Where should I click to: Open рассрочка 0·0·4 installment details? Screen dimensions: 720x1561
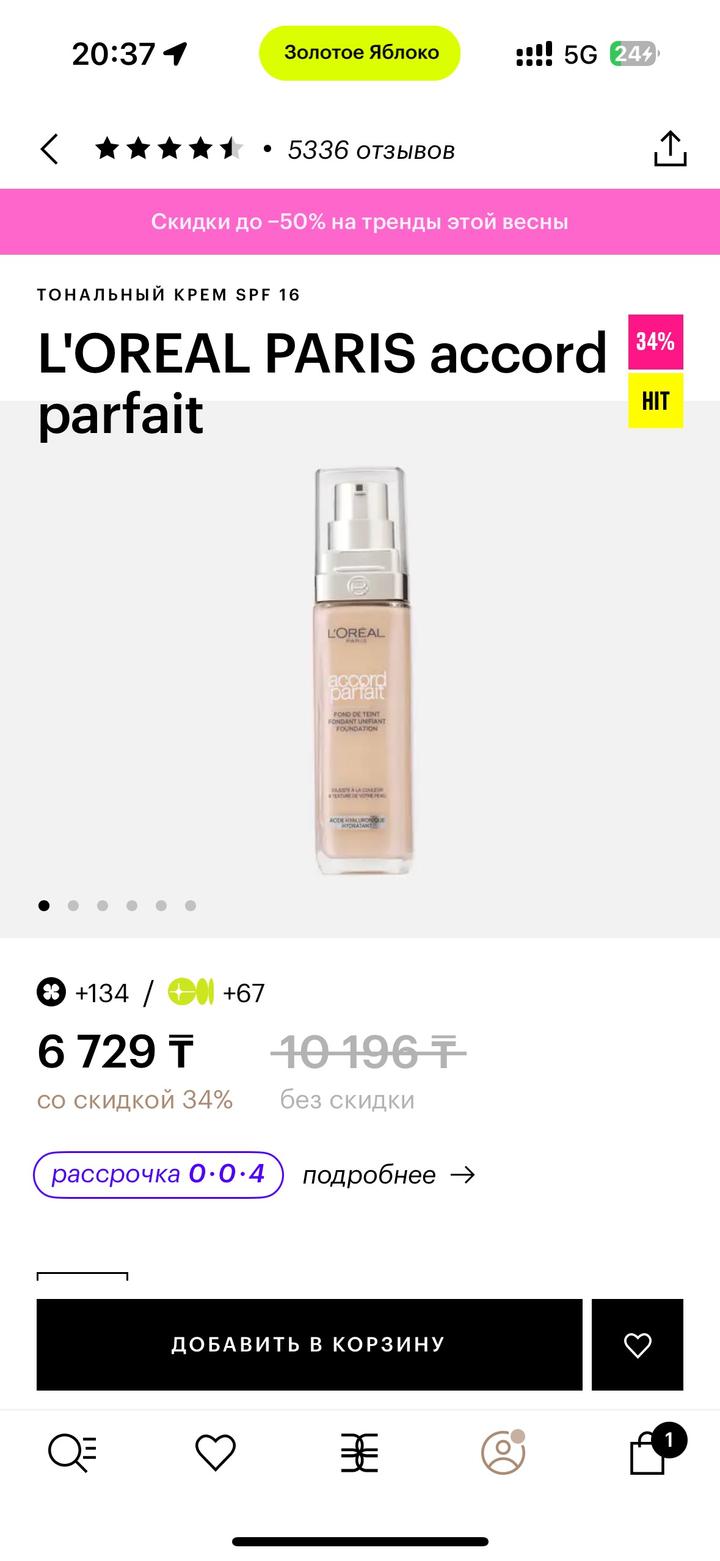point(158,1174)
